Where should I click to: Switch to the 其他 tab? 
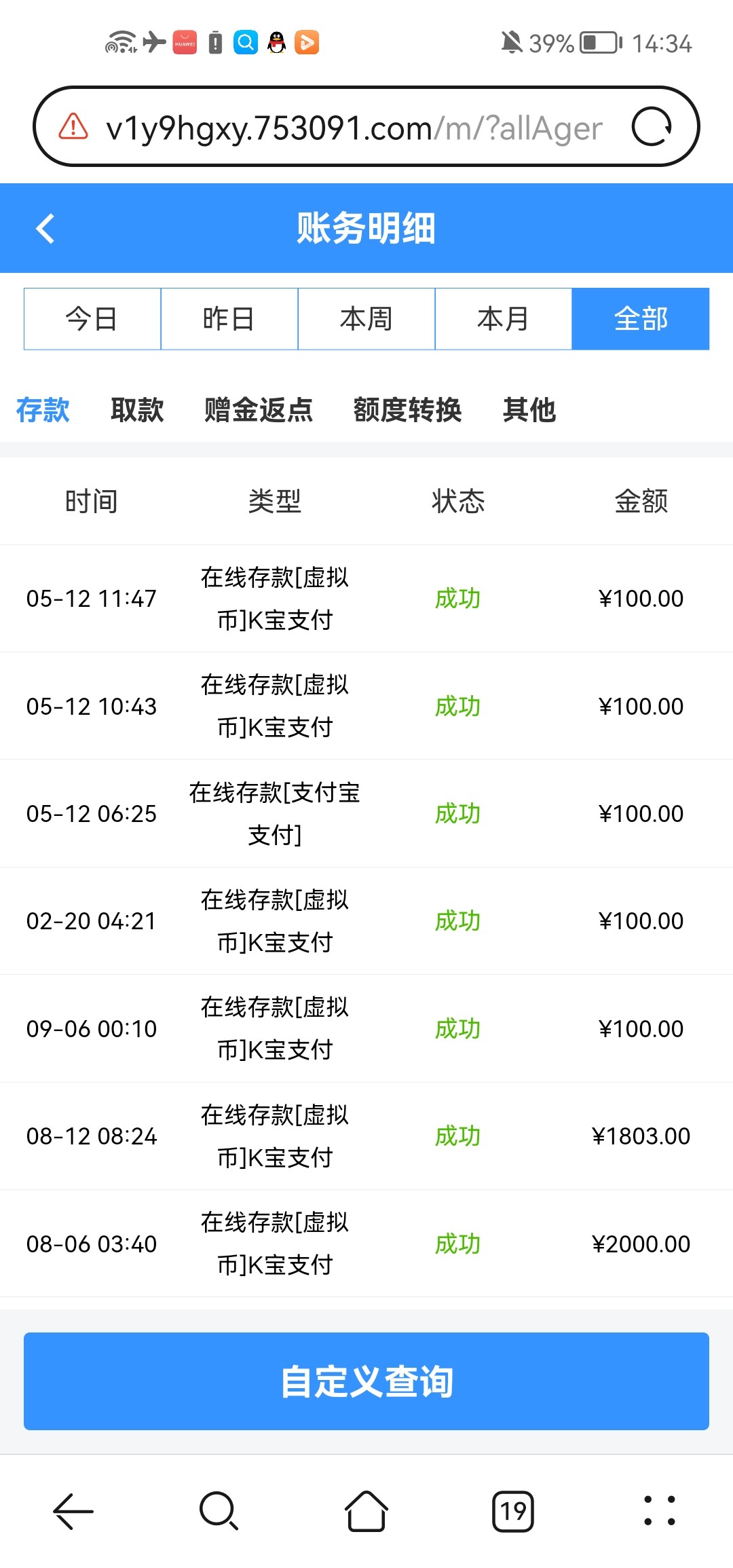pyautogui.click(x=529, y=410)
